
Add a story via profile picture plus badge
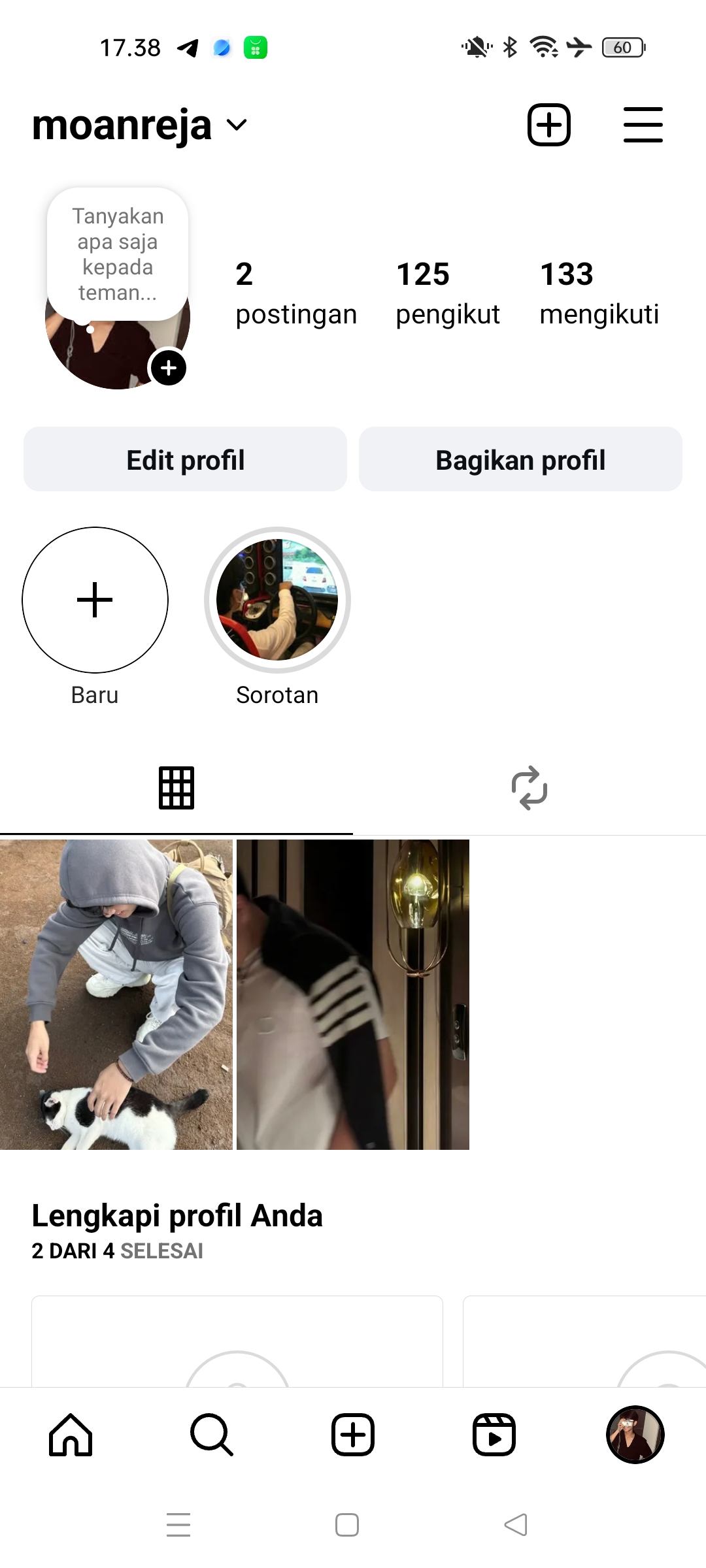(169, 368)
